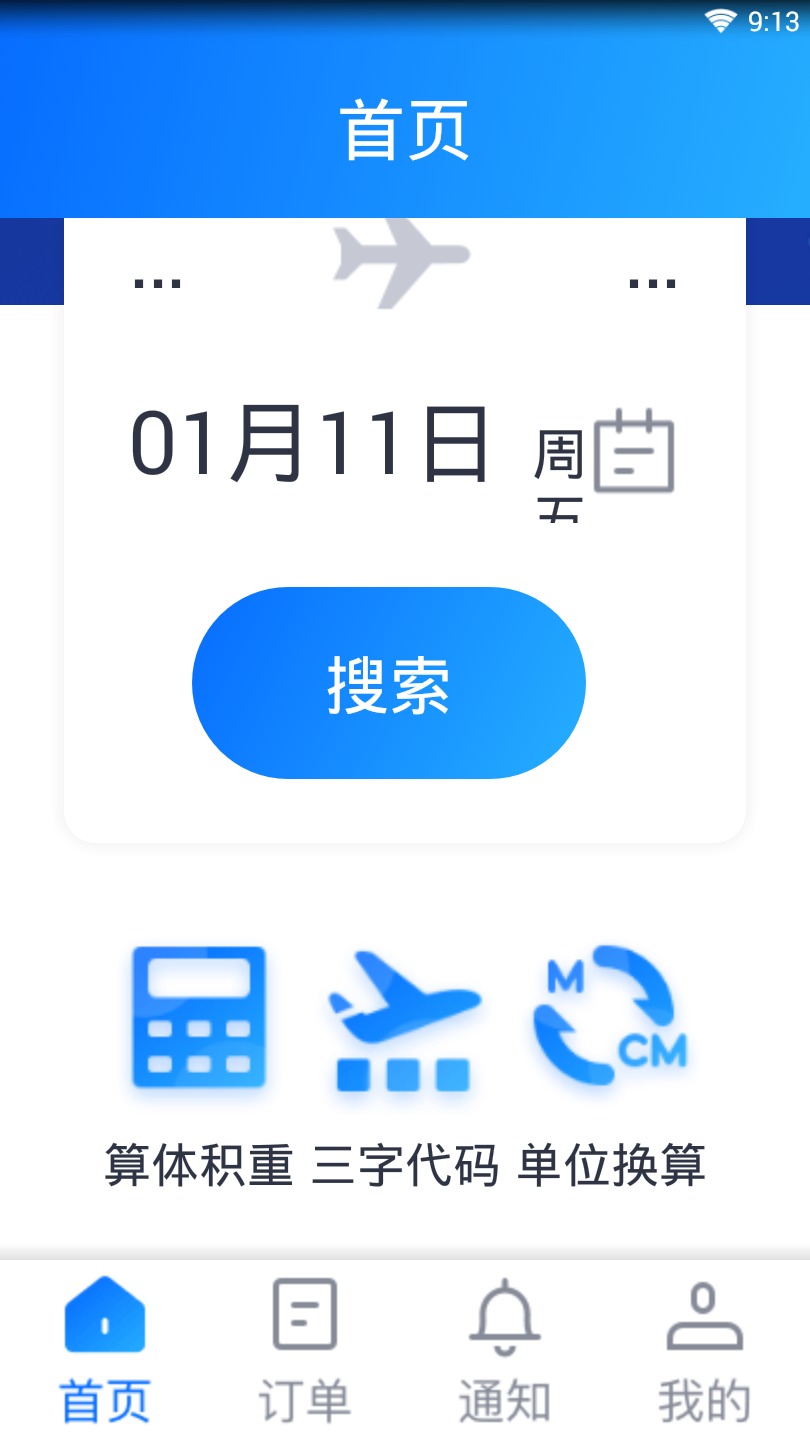Screen dimensions: 810x1440
Task: Launch the 单位换算 unit converter
Action: 611,1017
